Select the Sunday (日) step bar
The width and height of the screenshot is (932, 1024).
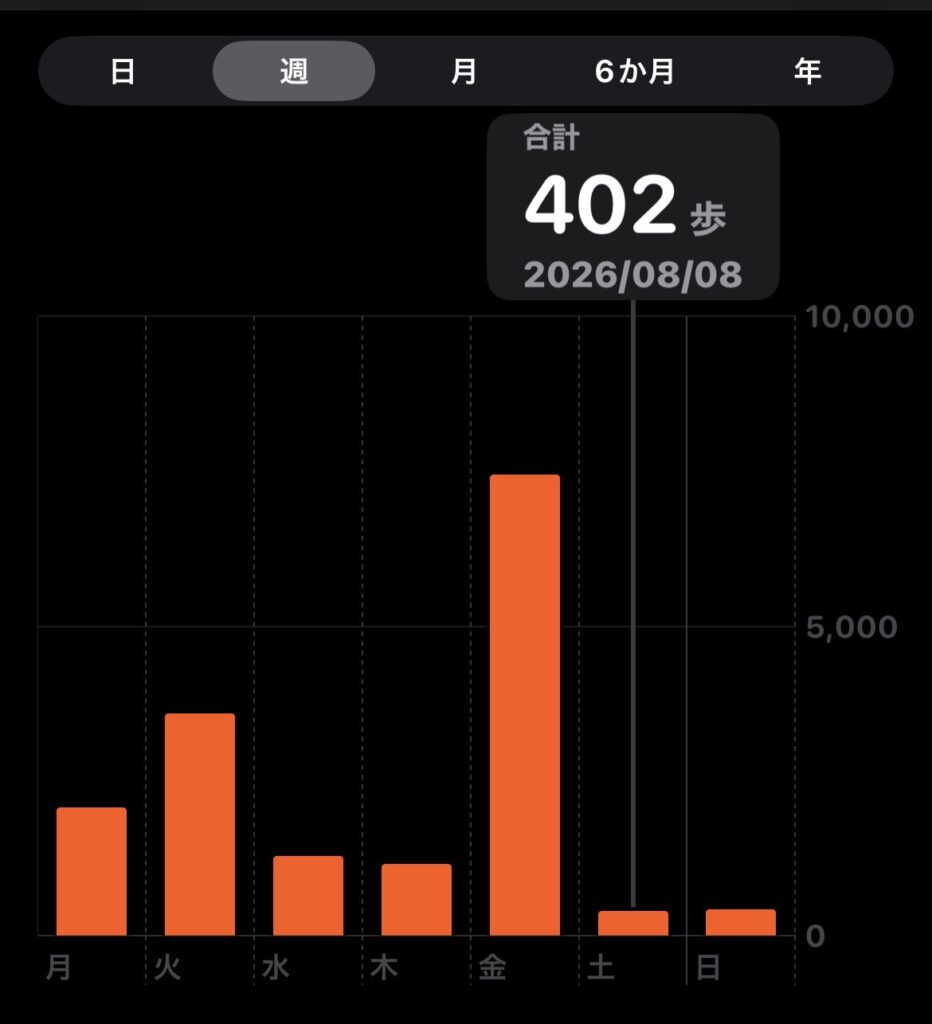741,922
